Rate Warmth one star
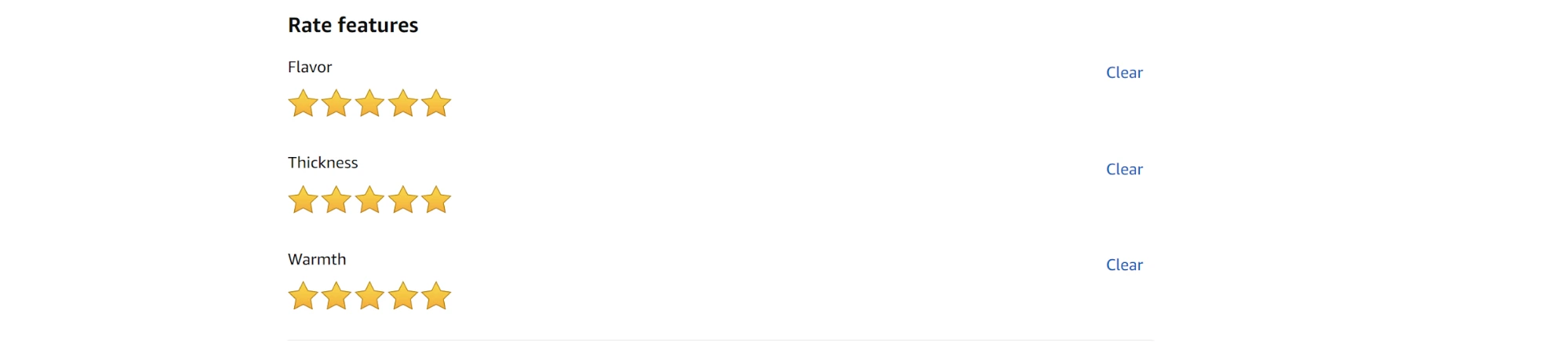Screen dimensions: 1568x347 coord(303,297)
